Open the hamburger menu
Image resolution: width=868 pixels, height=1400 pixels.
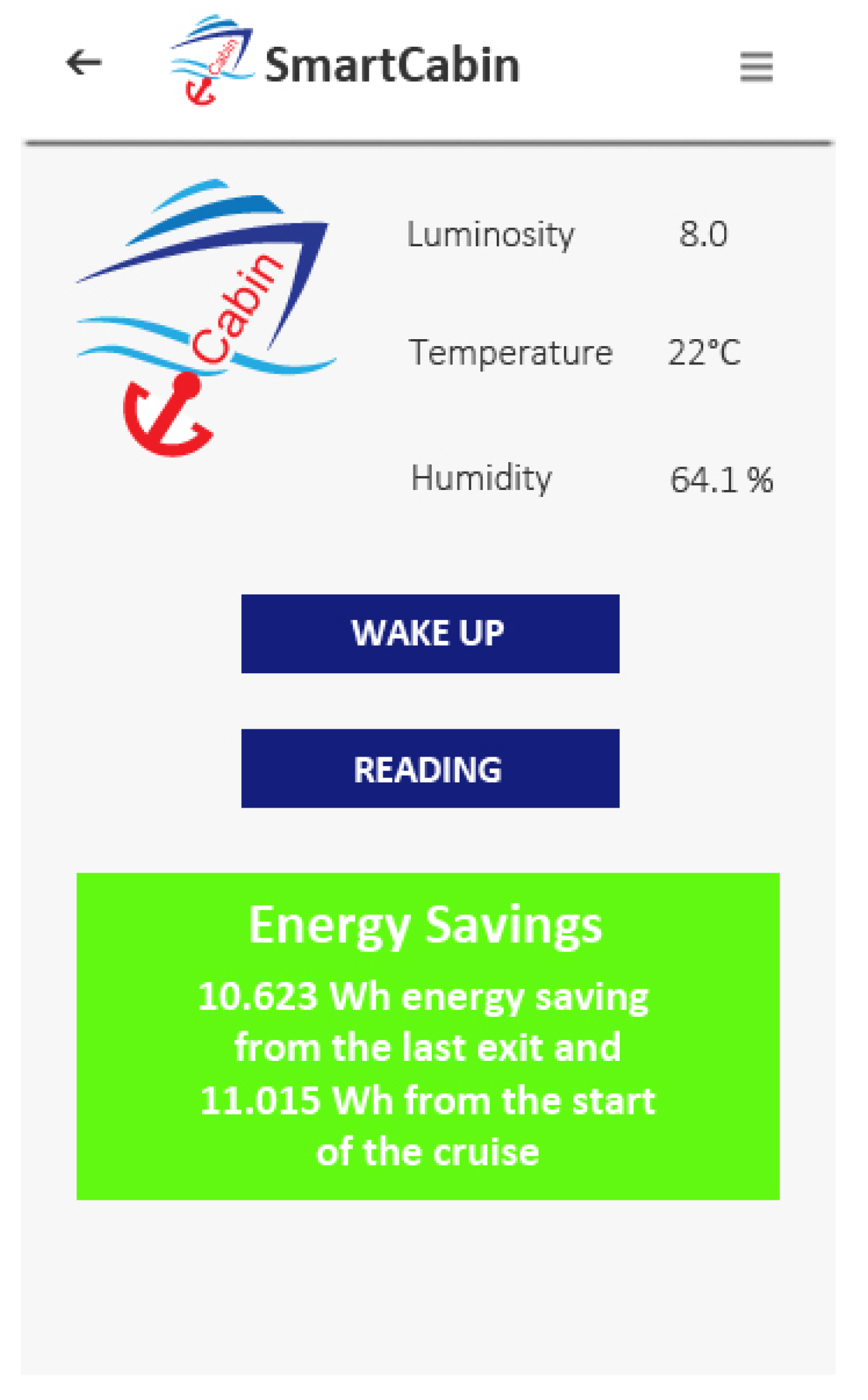(756, 66)
